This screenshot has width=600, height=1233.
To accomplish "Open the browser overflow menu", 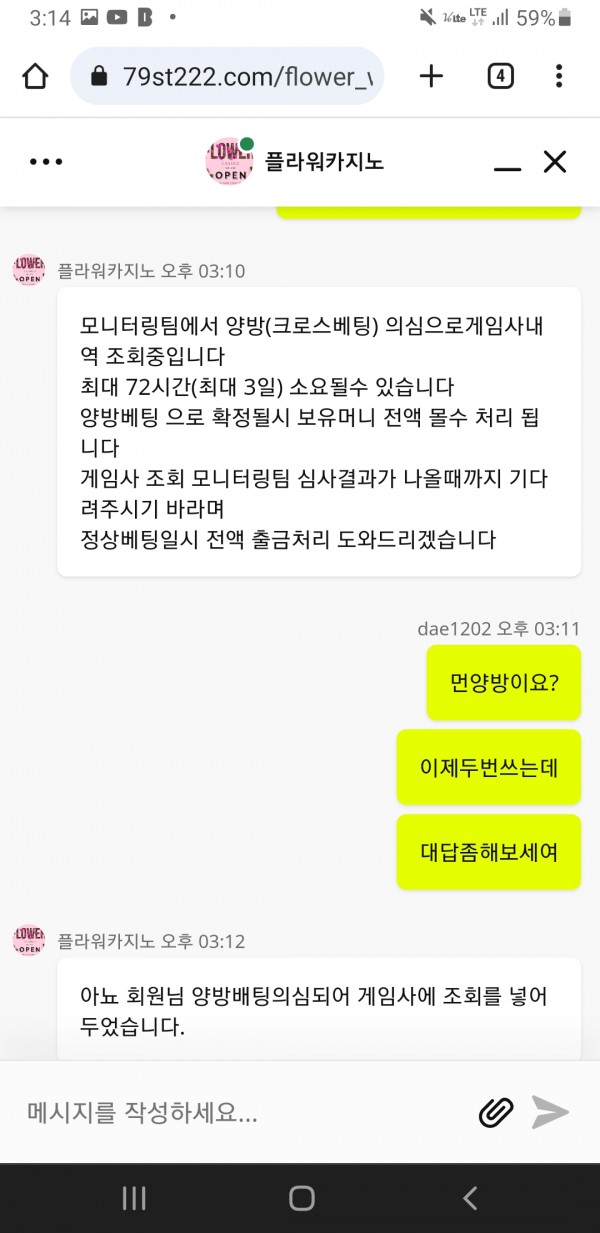I will tap(559, 76).
